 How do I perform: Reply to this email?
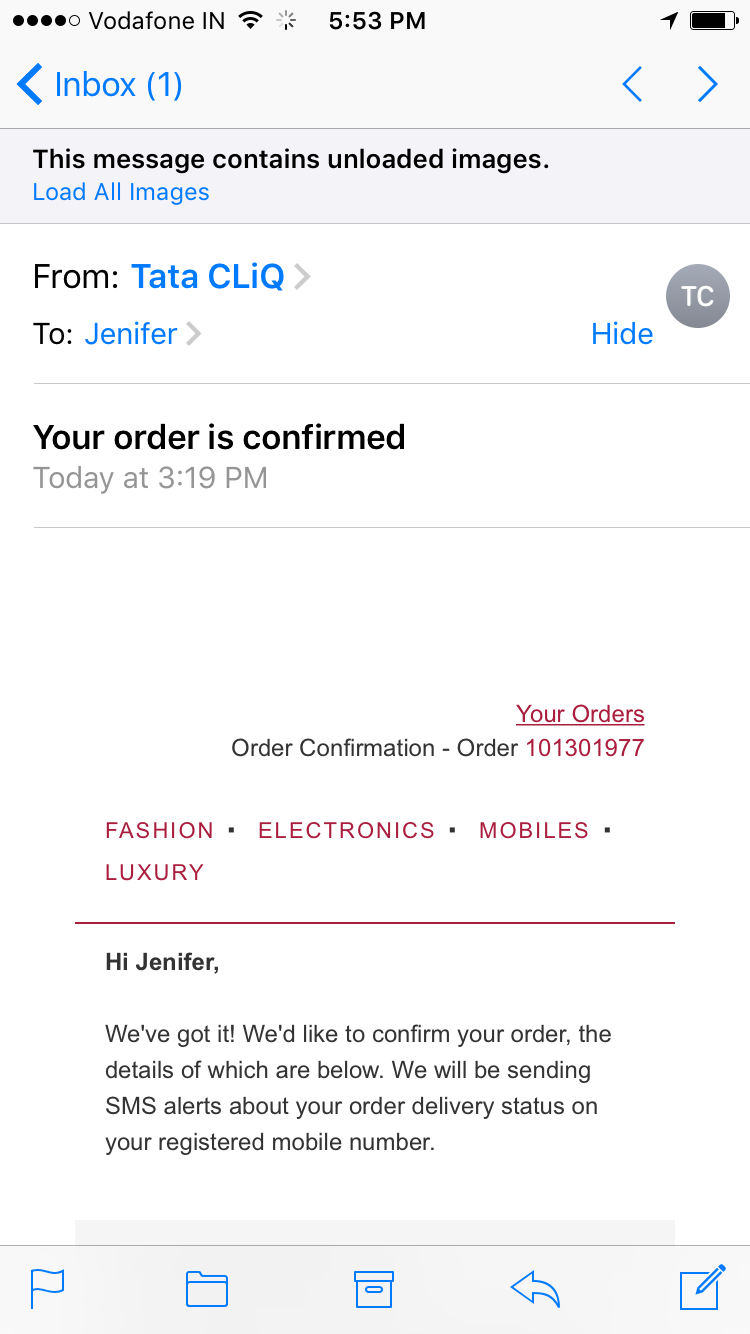point(535,1289)
